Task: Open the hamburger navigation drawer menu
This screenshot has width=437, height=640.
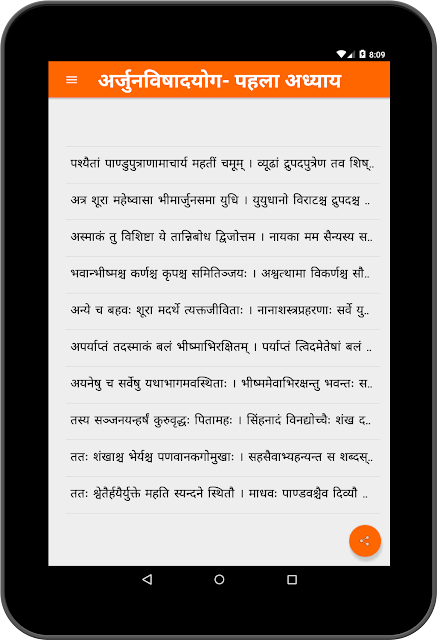Action: pyautogui.click(x=71, y=80)
